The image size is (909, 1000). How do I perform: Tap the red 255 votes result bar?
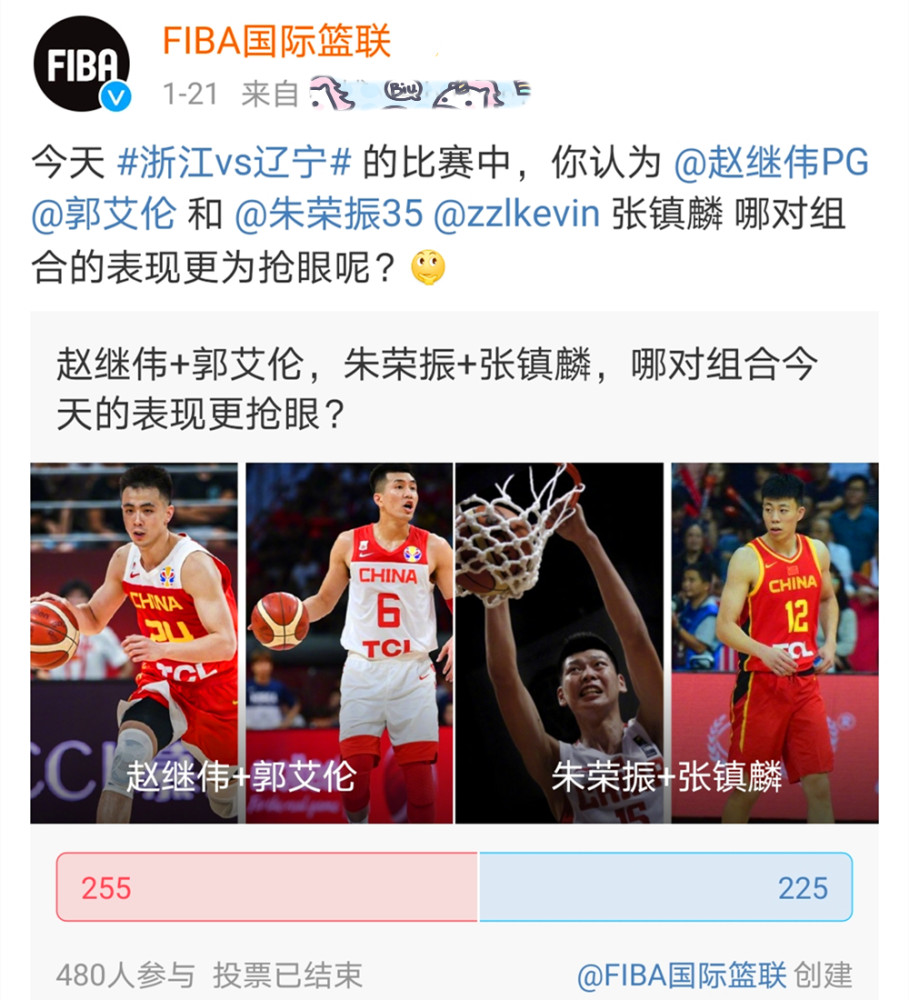point(267,887)
